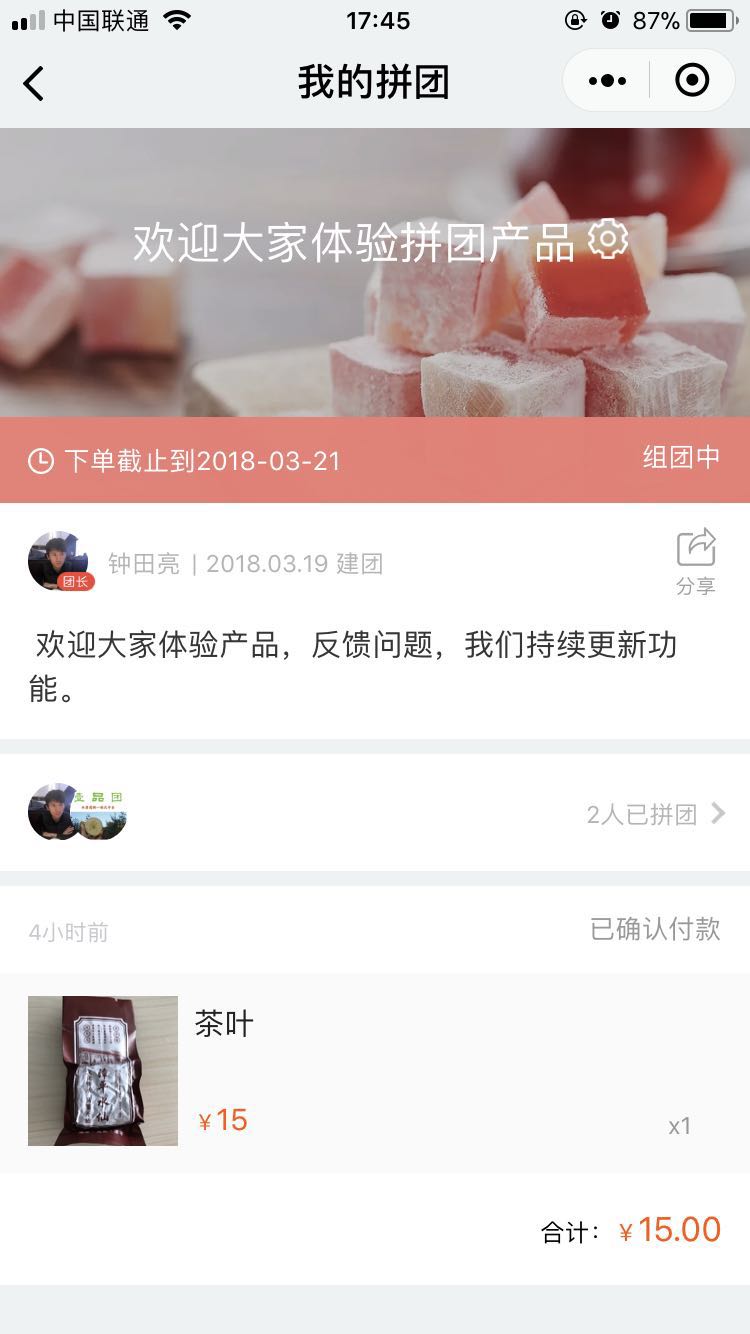This screenshot has height=1334, width=750.
Task: Go back from 我的拼团 page
Action: point(34,83)
